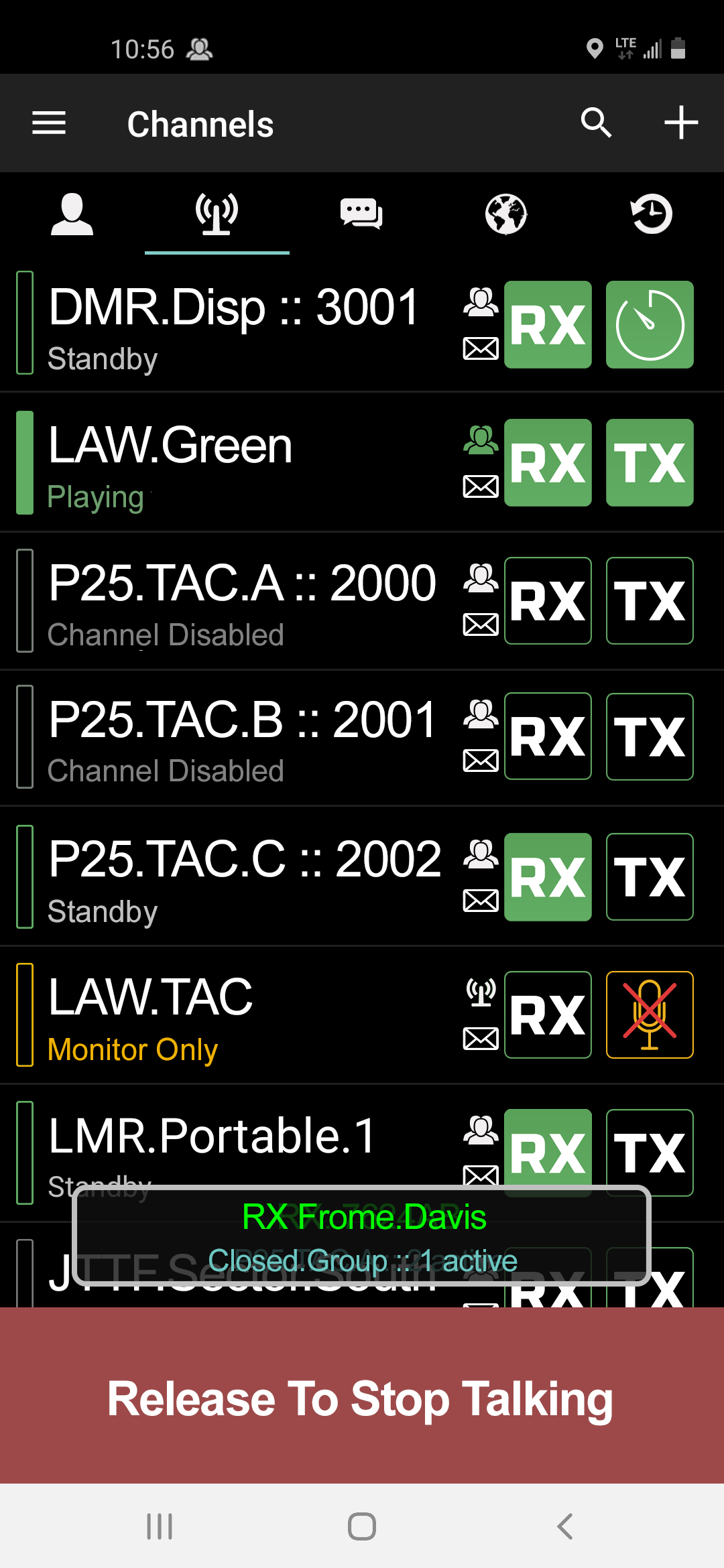
Task: Go back using system back button
Action: coord(565,1526)
